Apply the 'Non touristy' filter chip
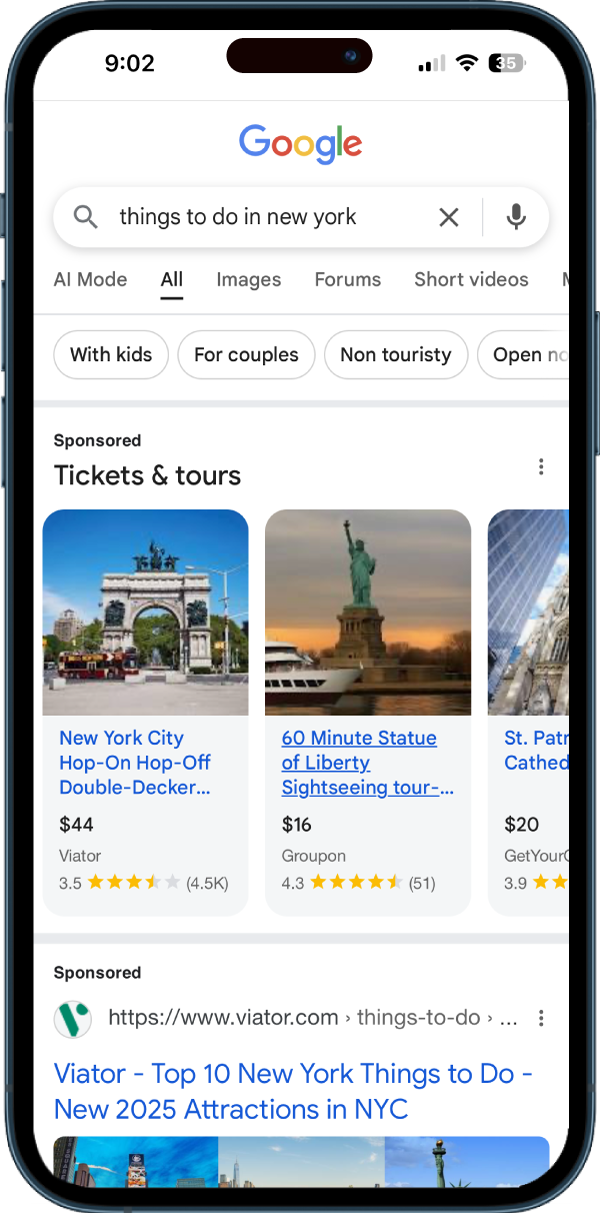Image resolution: width=600 pixels, height=1213 pixels. pos(395,355)
